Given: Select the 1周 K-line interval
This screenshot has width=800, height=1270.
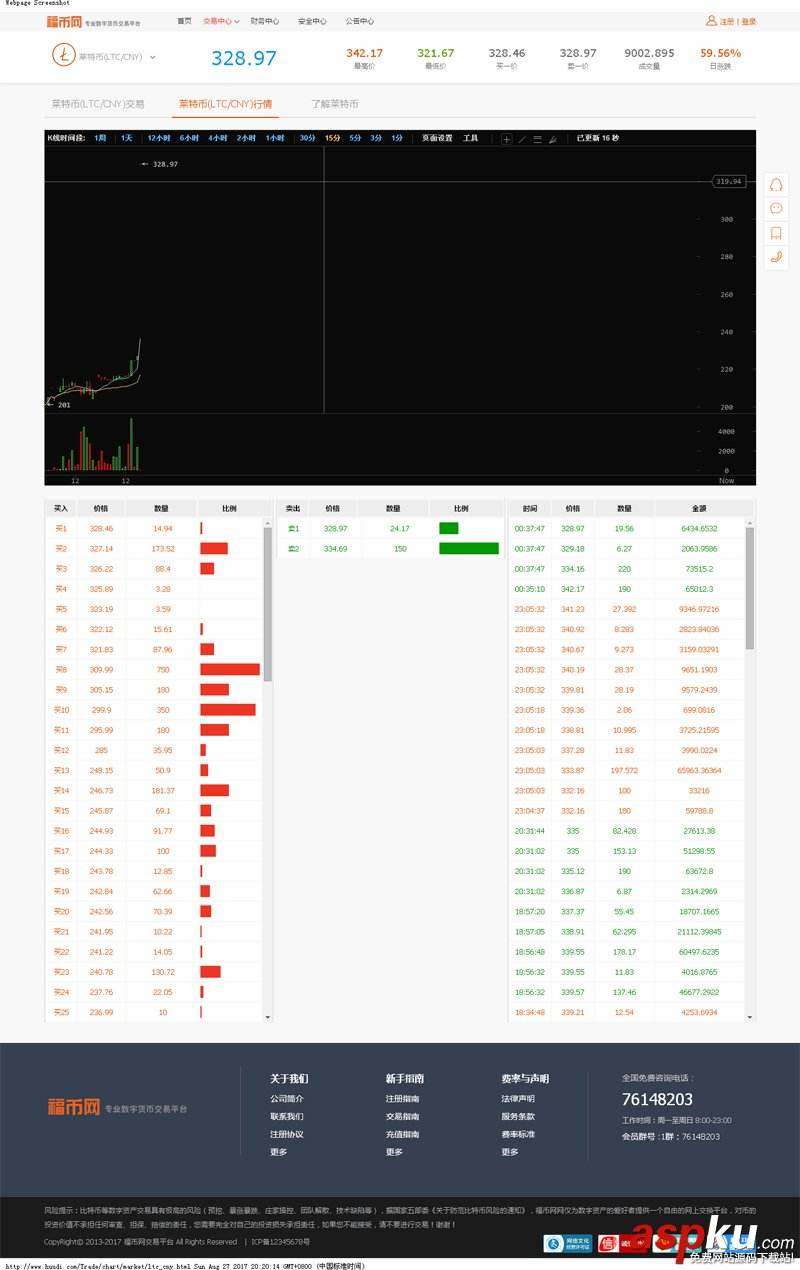Looking at the screenshot, I should (100, 138).
